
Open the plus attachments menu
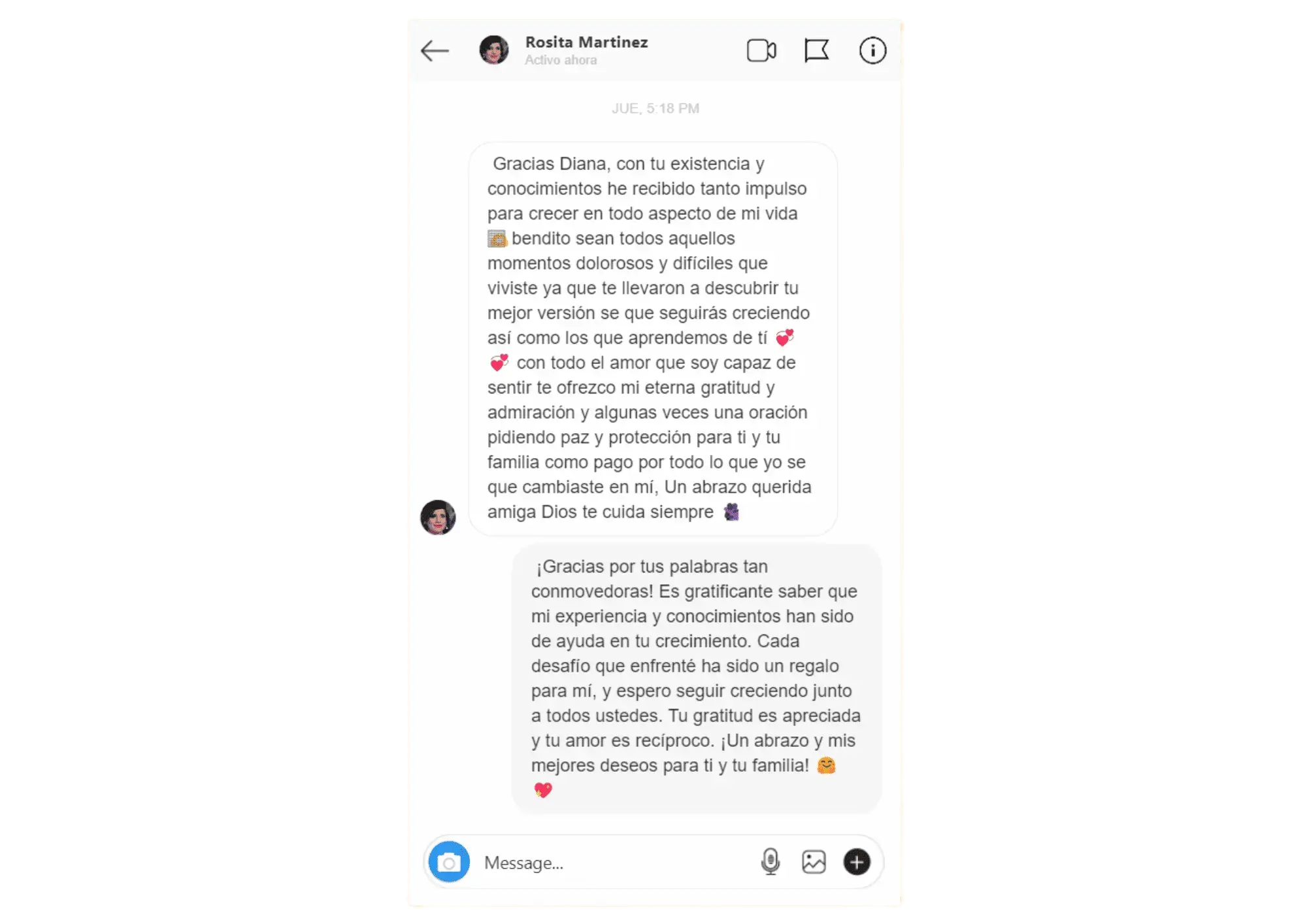(857, 862)
